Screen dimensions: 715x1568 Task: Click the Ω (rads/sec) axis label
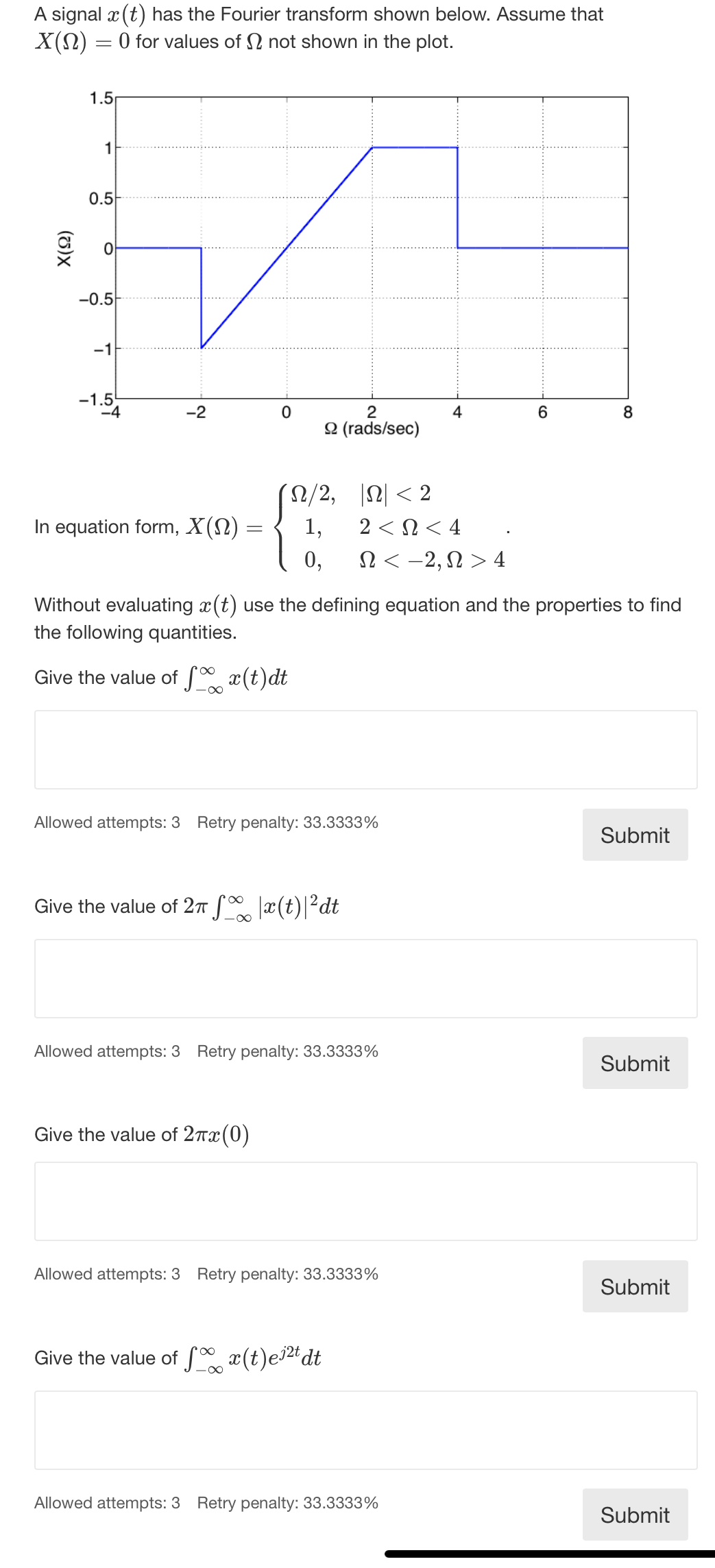coord(374,428)
